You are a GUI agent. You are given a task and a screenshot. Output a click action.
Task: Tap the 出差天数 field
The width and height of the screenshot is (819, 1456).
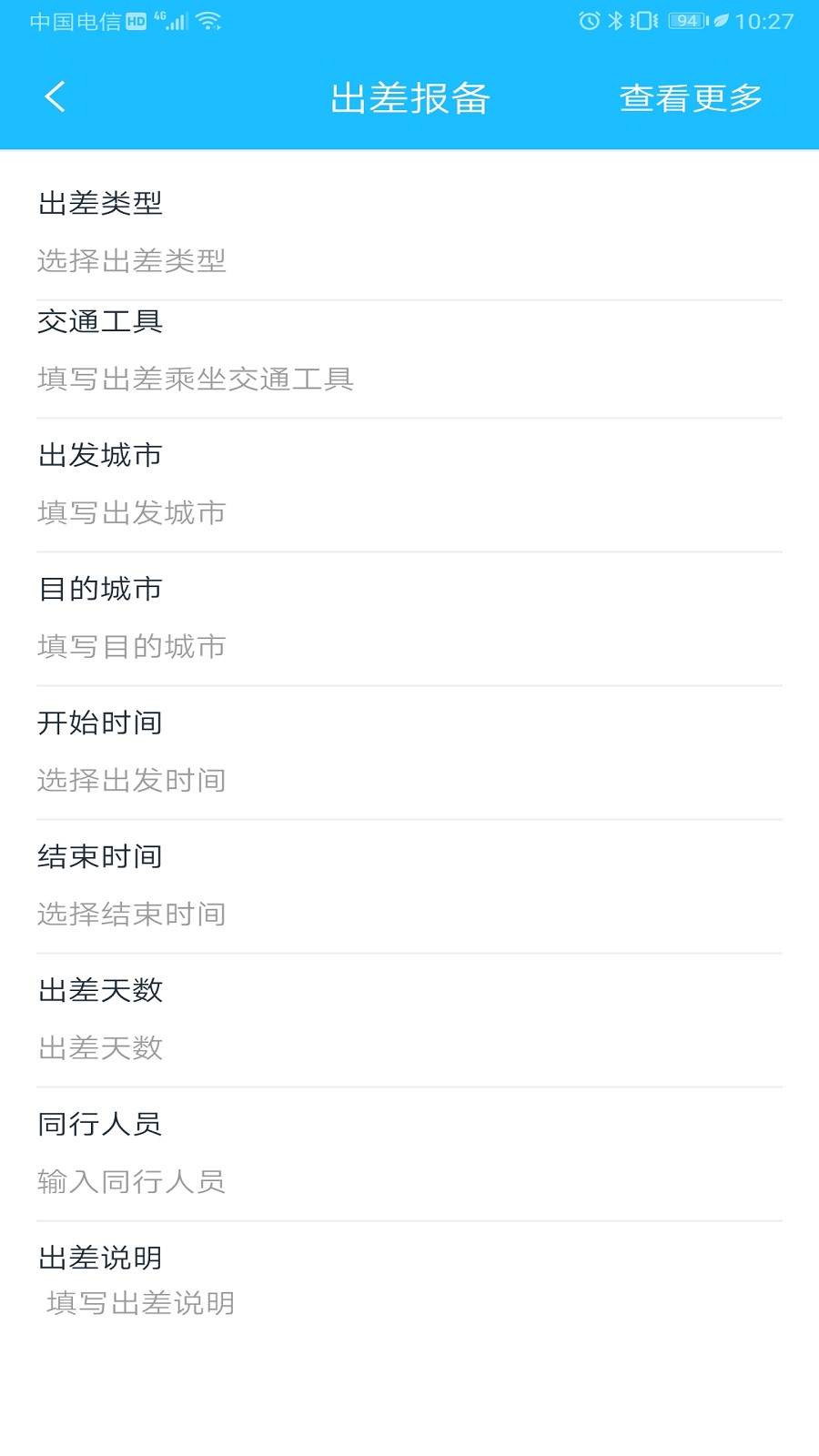point(101,1048)
